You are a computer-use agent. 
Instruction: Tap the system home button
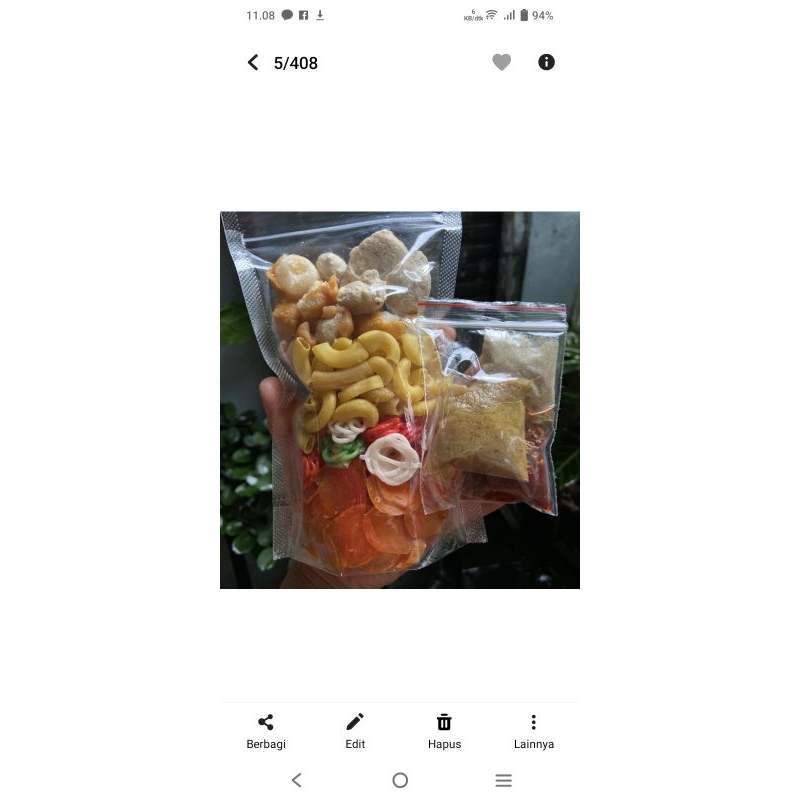[400, 780]
